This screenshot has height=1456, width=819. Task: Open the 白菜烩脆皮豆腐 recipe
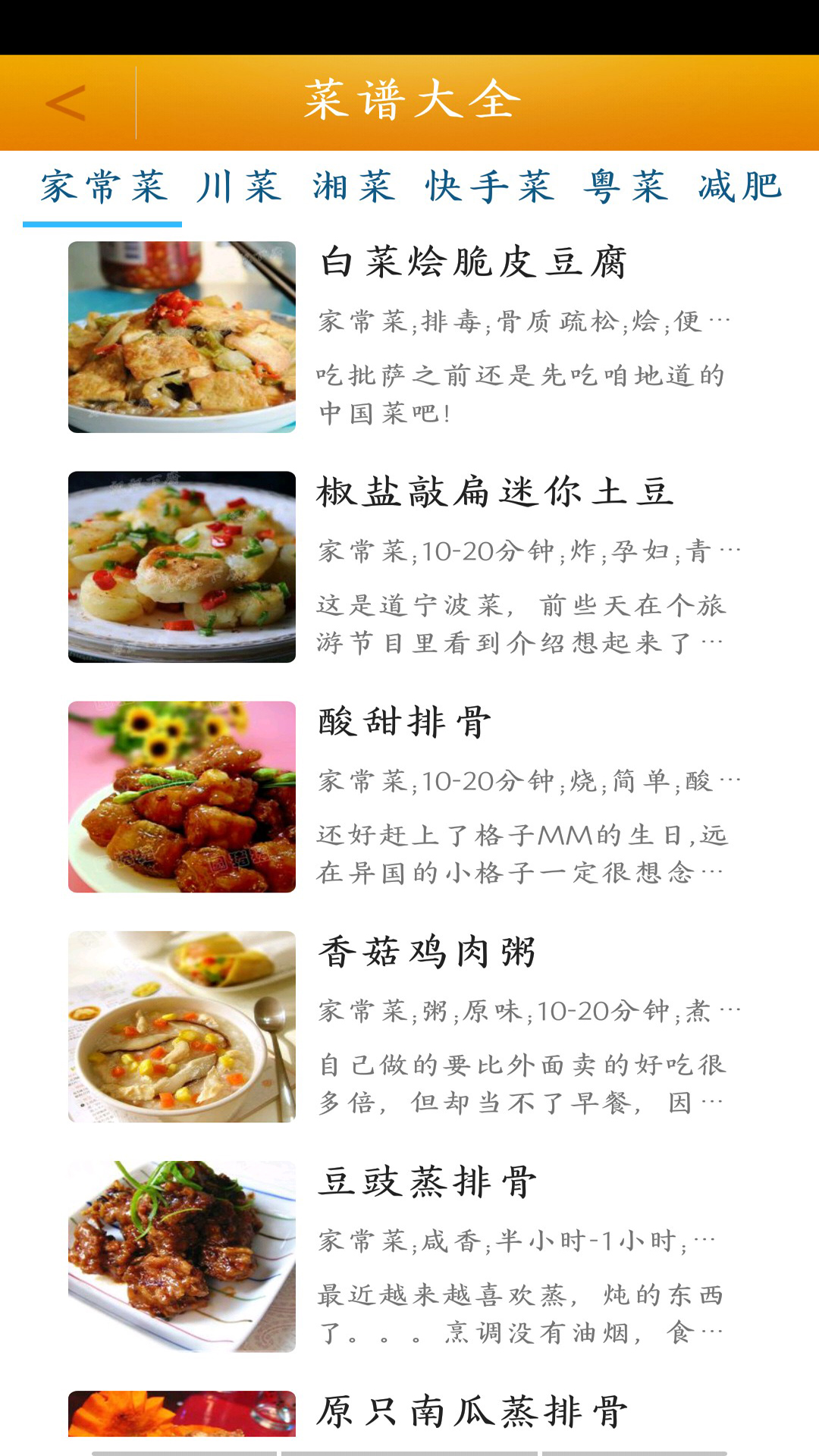pos(409,337)
